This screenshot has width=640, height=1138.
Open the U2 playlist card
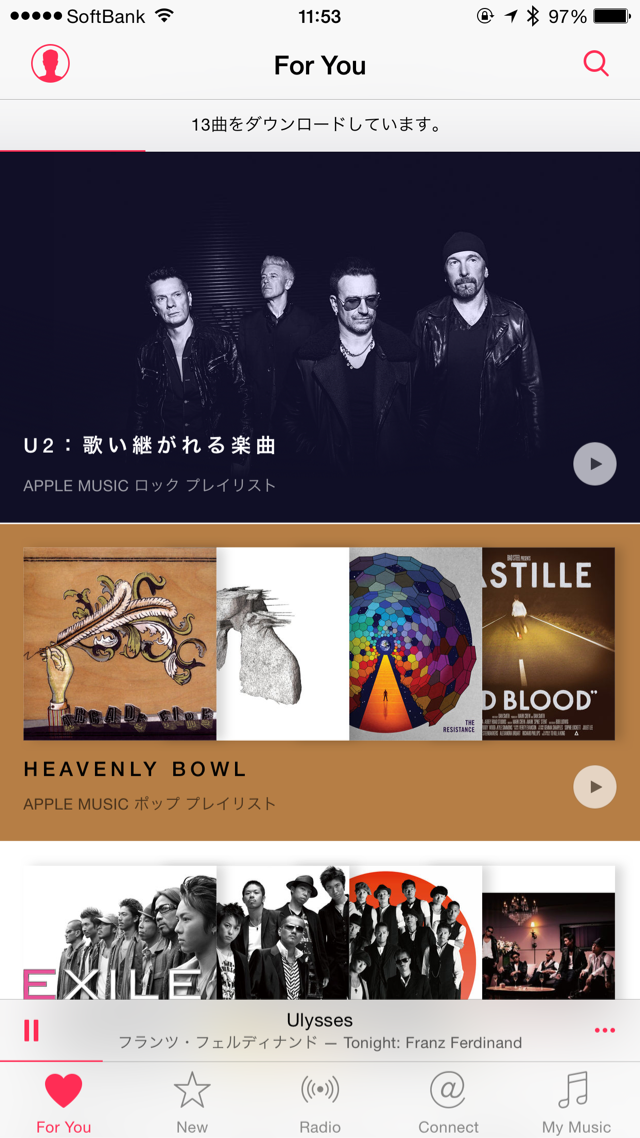320,337
